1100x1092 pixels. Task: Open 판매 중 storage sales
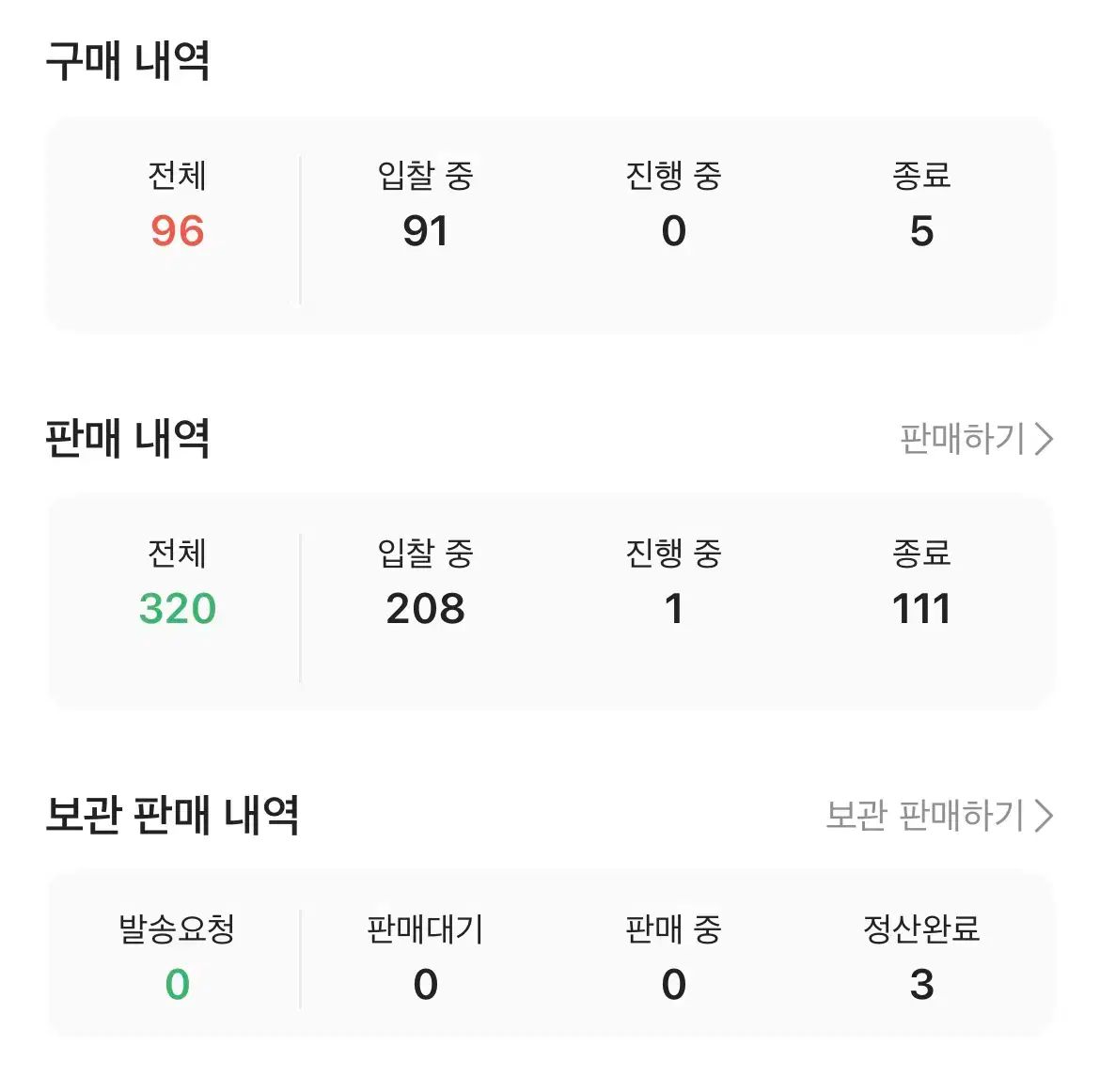[x=673, y=960]
